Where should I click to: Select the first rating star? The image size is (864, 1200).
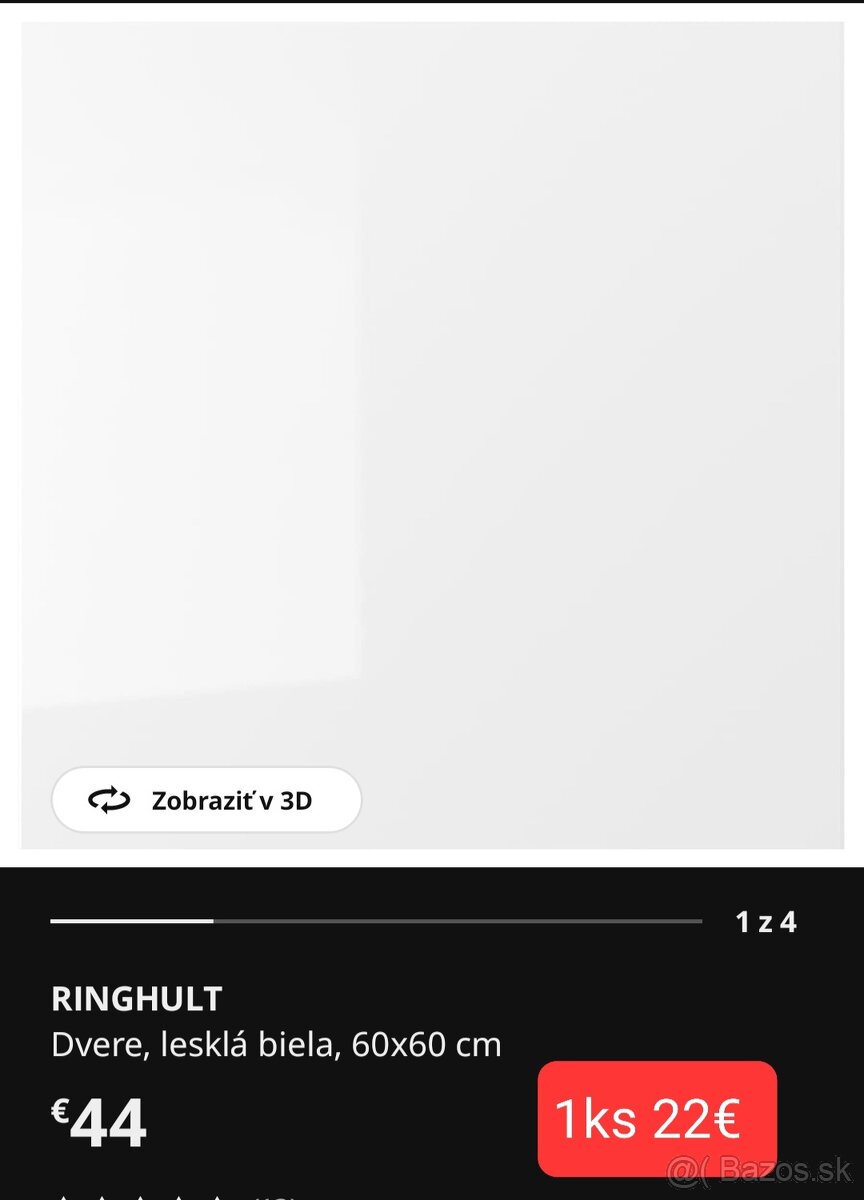click(x=66, y=1196)
